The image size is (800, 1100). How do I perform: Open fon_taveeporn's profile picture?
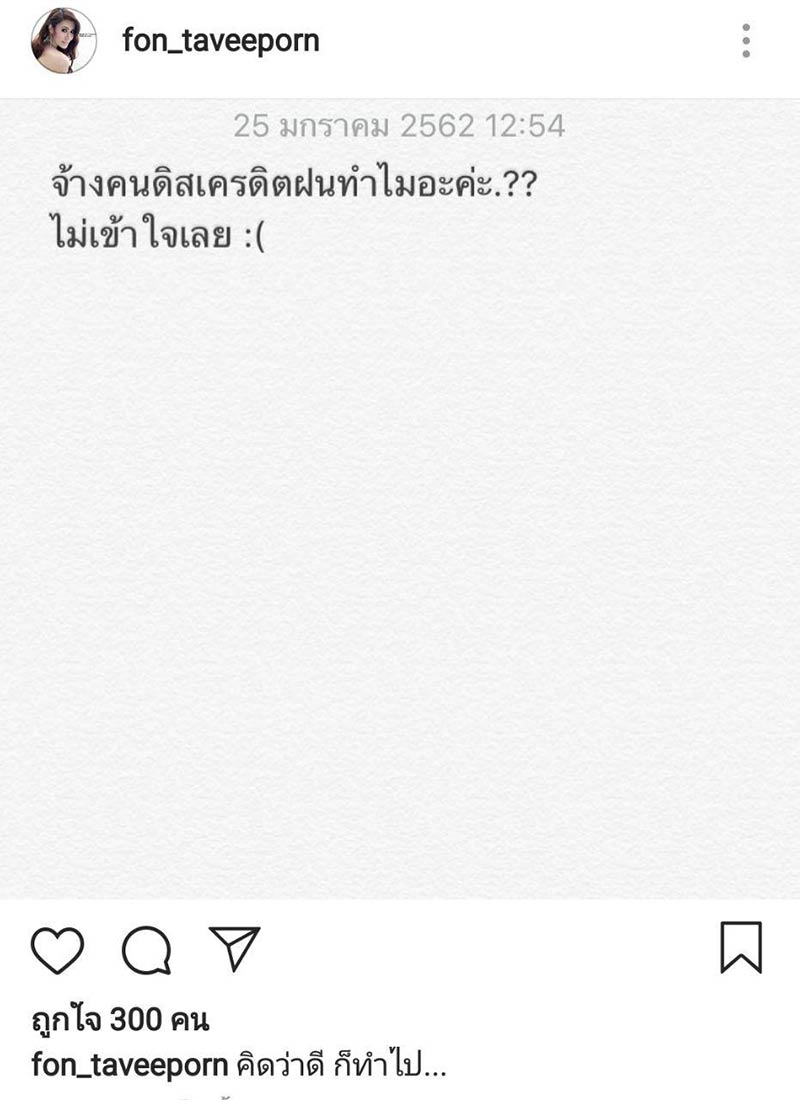pyautogui.click(x=64, y=41)
